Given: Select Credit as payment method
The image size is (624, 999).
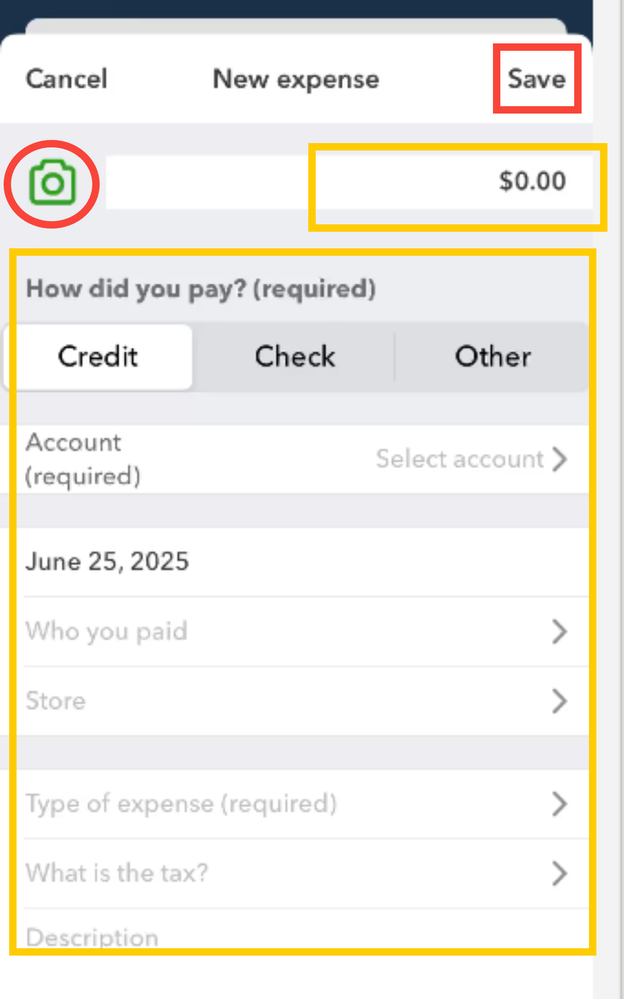Looking at the screenshot, I should tap(98, 357).
